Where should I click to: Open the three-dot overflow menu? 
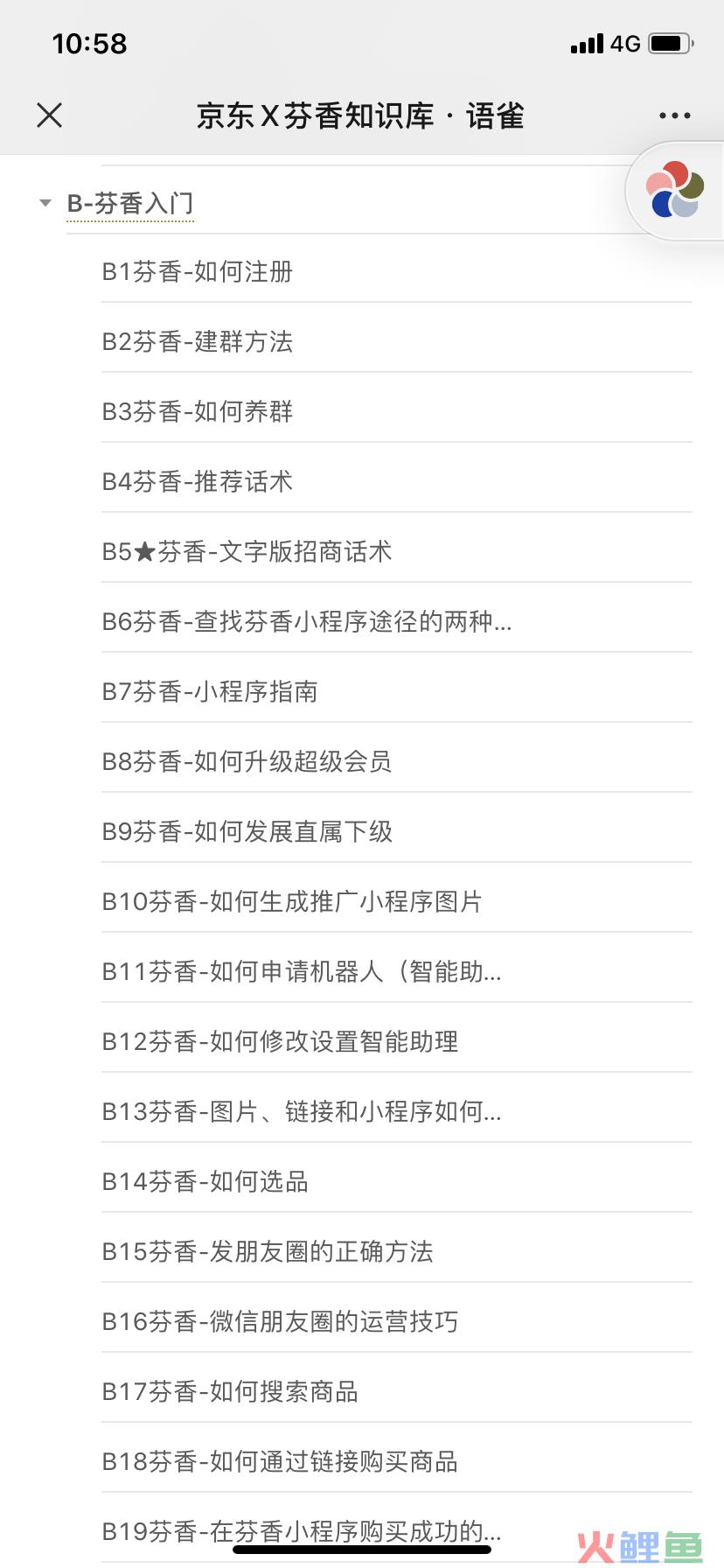coord(674,115)
